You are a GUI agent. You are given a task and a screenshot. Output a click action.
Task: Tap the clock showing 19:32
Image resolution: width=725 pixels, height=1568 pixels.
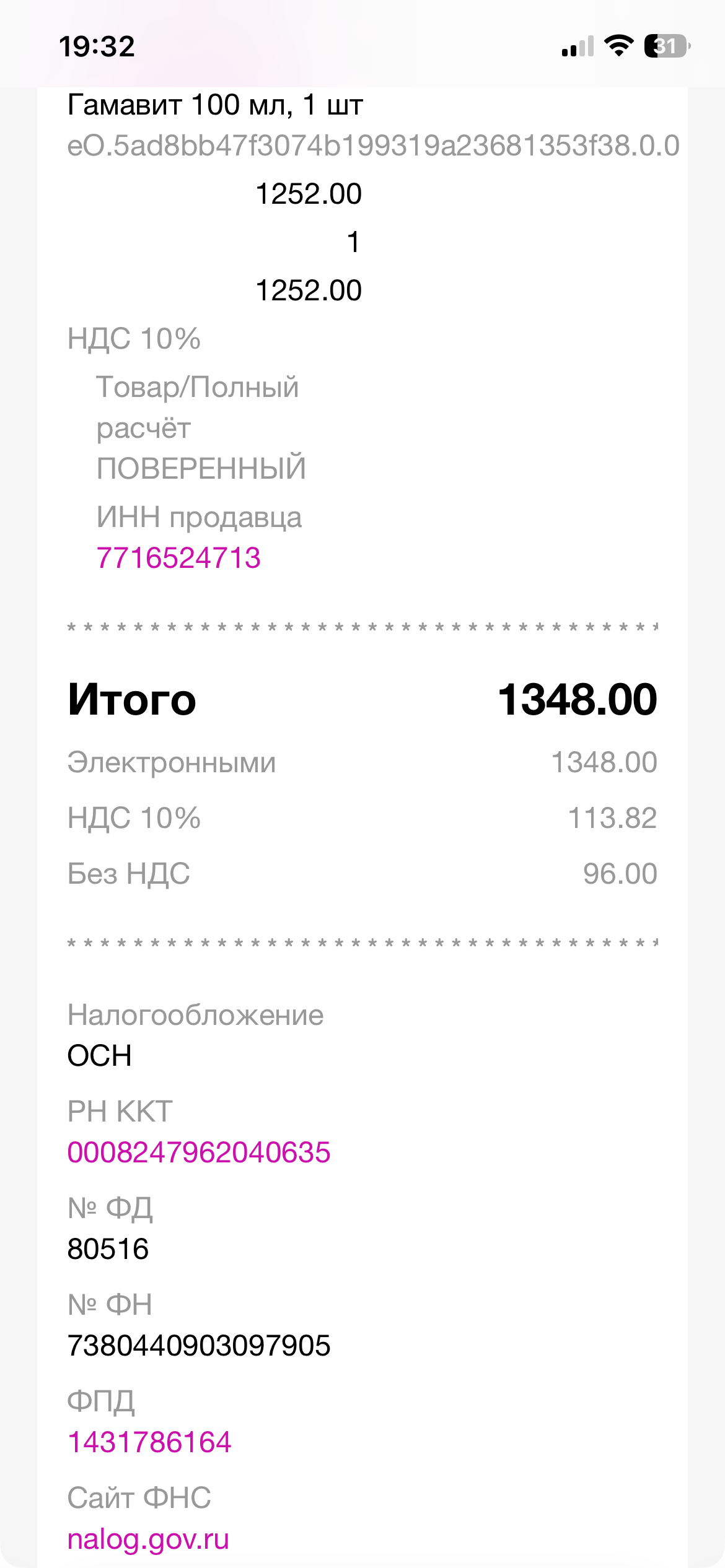point(97,46)
